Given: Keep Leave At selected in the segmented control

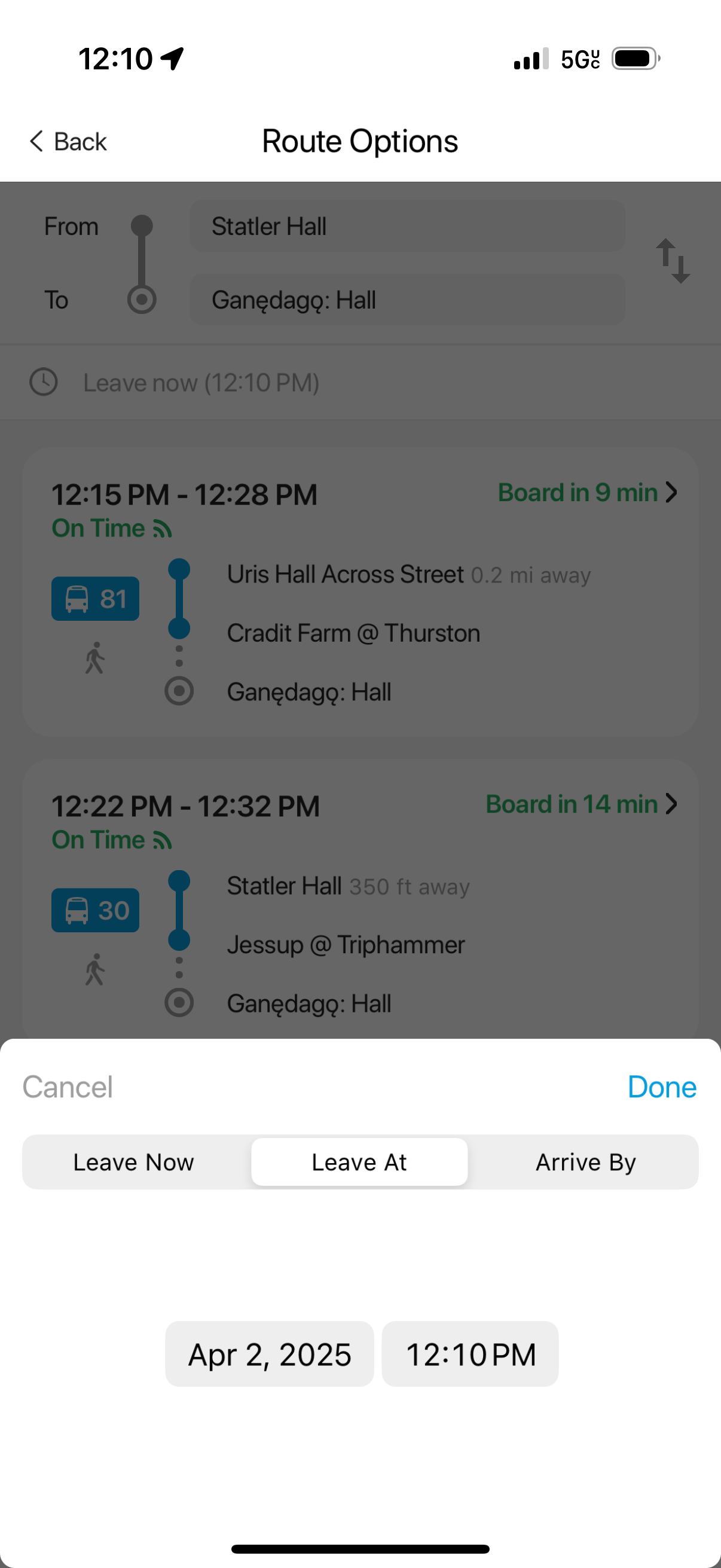Looking at the screenshot, I should pos(359,1161).
